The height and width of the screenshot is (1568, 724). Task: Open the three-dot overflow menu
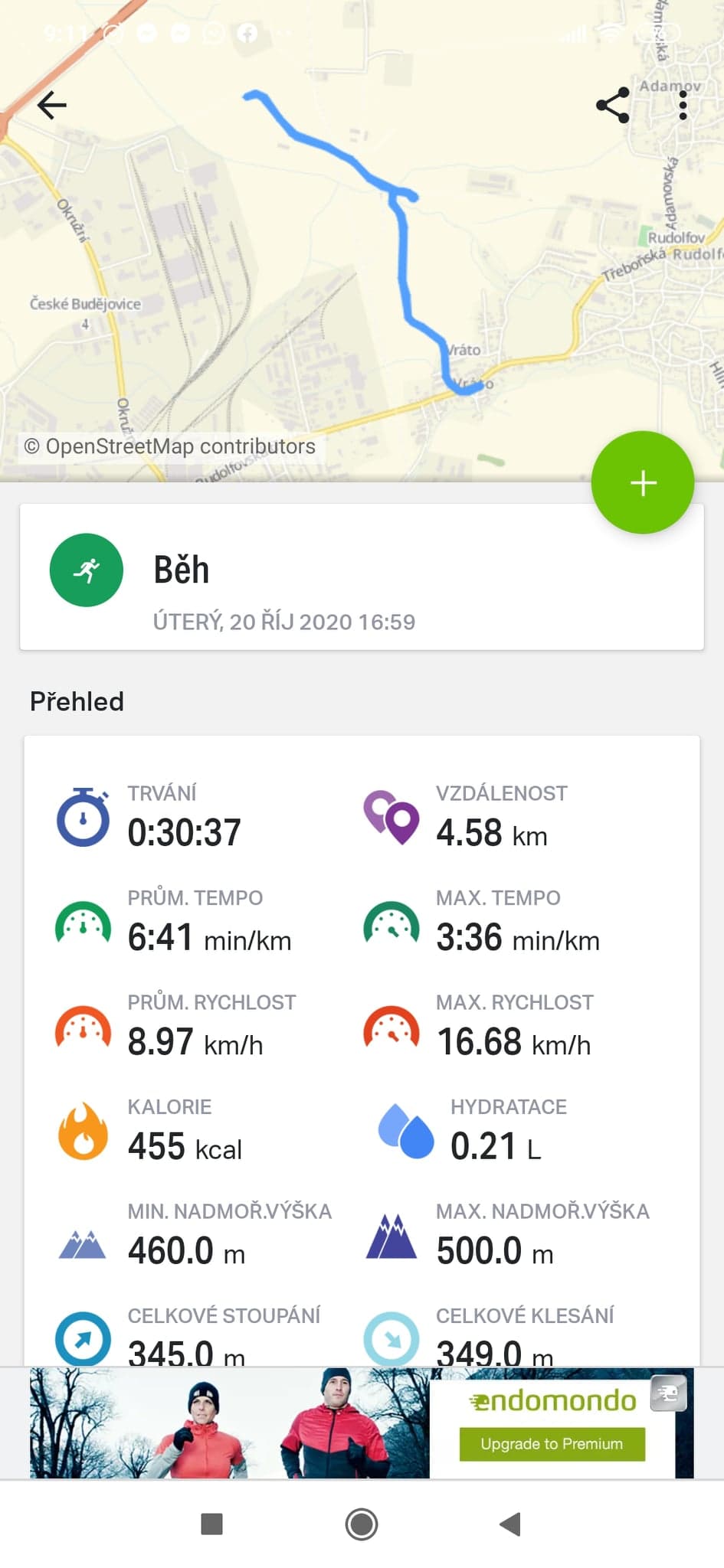[683, 105]
